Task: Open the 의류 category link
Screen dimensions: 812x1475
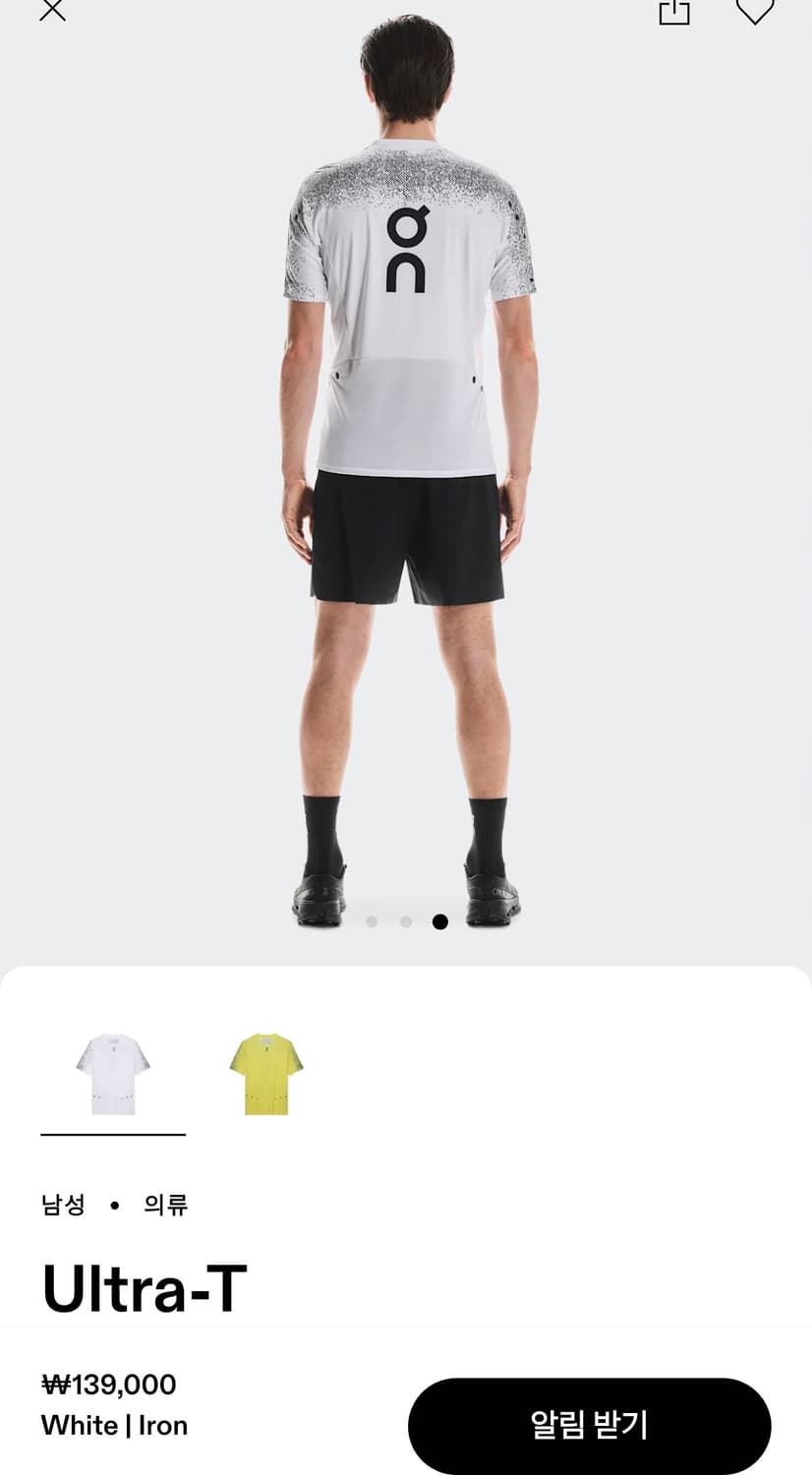Action: 167,1204
